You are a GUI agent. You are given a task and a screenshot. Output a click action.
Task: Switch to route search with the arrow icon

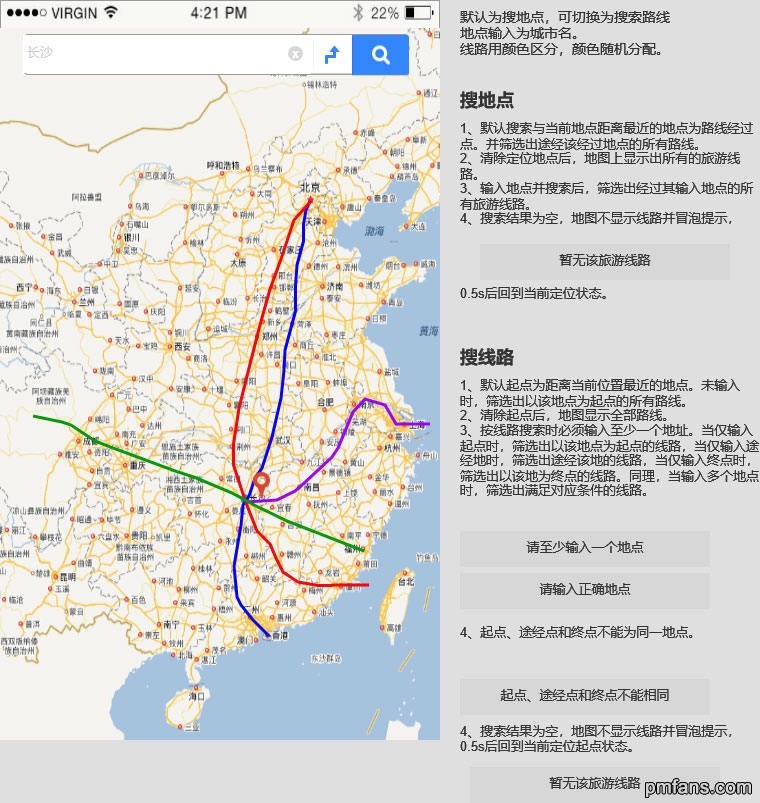(x=332, y=54)
